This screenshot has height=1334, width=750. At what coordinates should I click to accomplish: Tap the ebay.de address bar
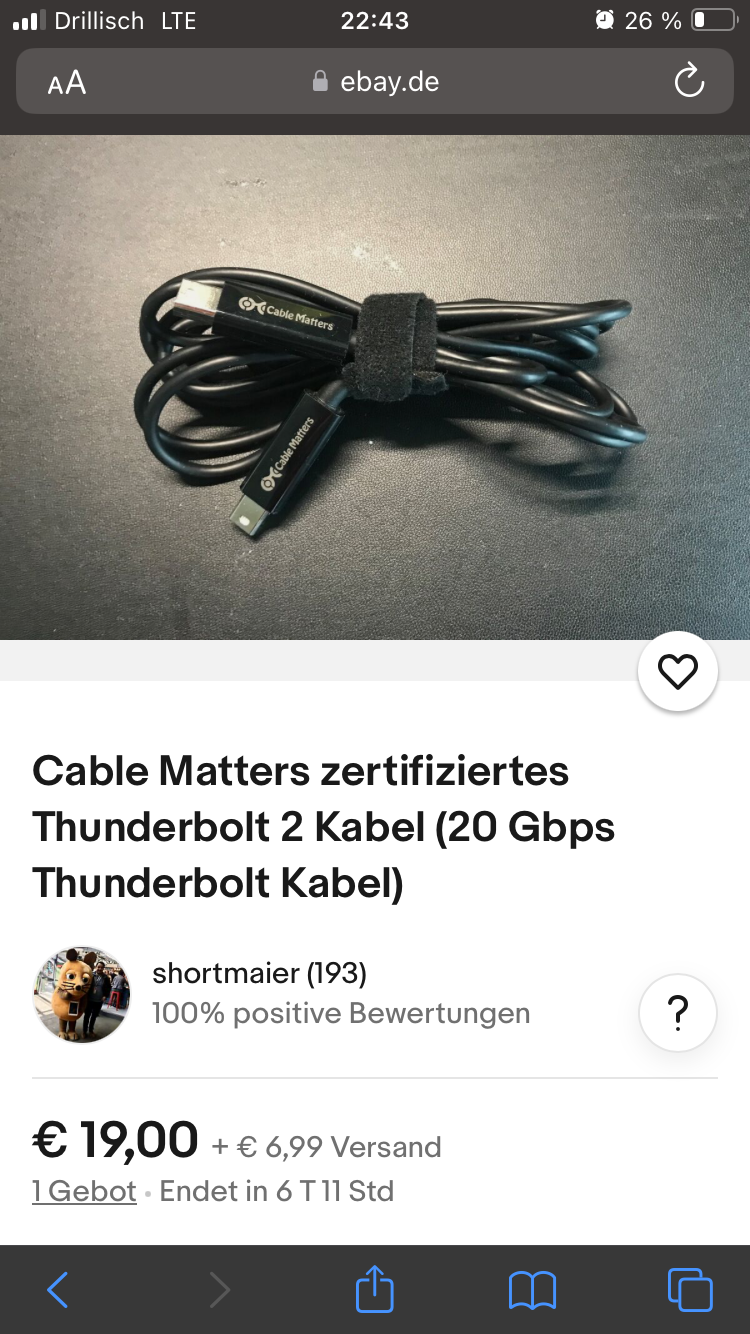(x=375, y=82)
